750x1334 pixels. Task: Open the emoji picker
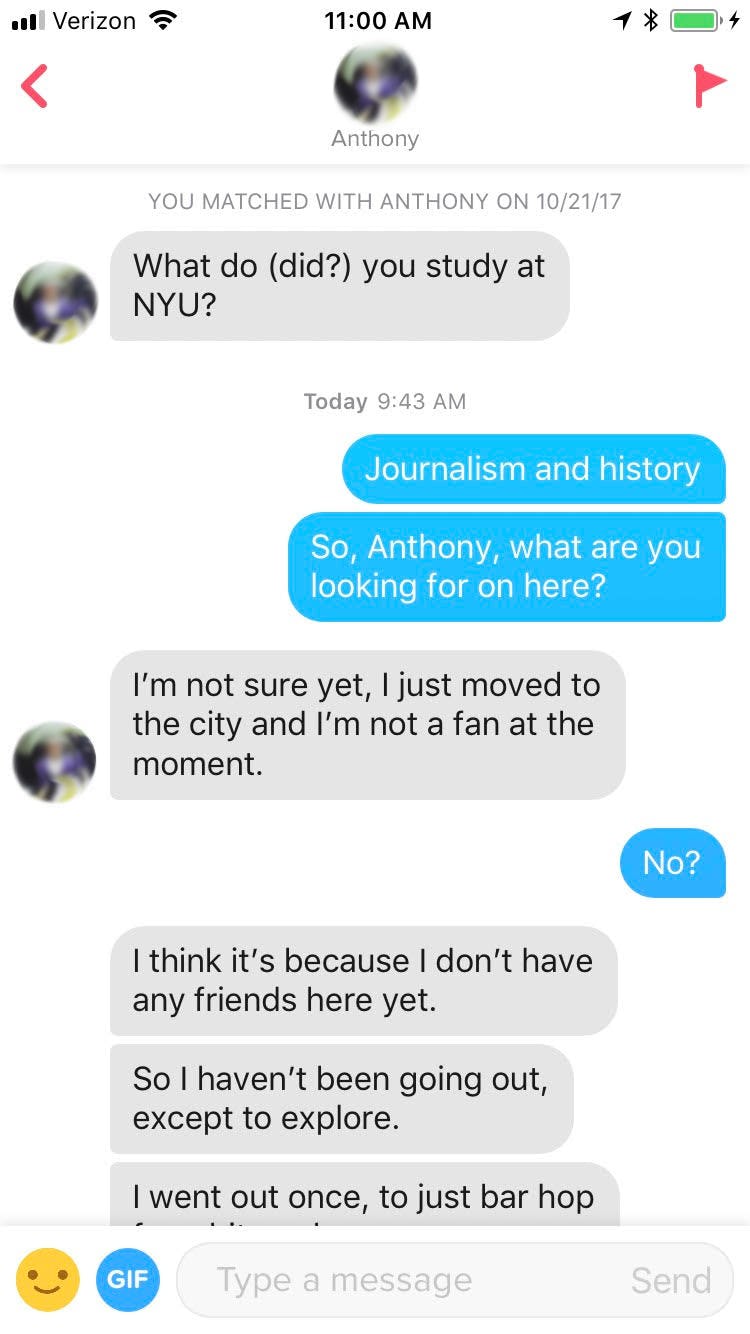pos(48,1279)
